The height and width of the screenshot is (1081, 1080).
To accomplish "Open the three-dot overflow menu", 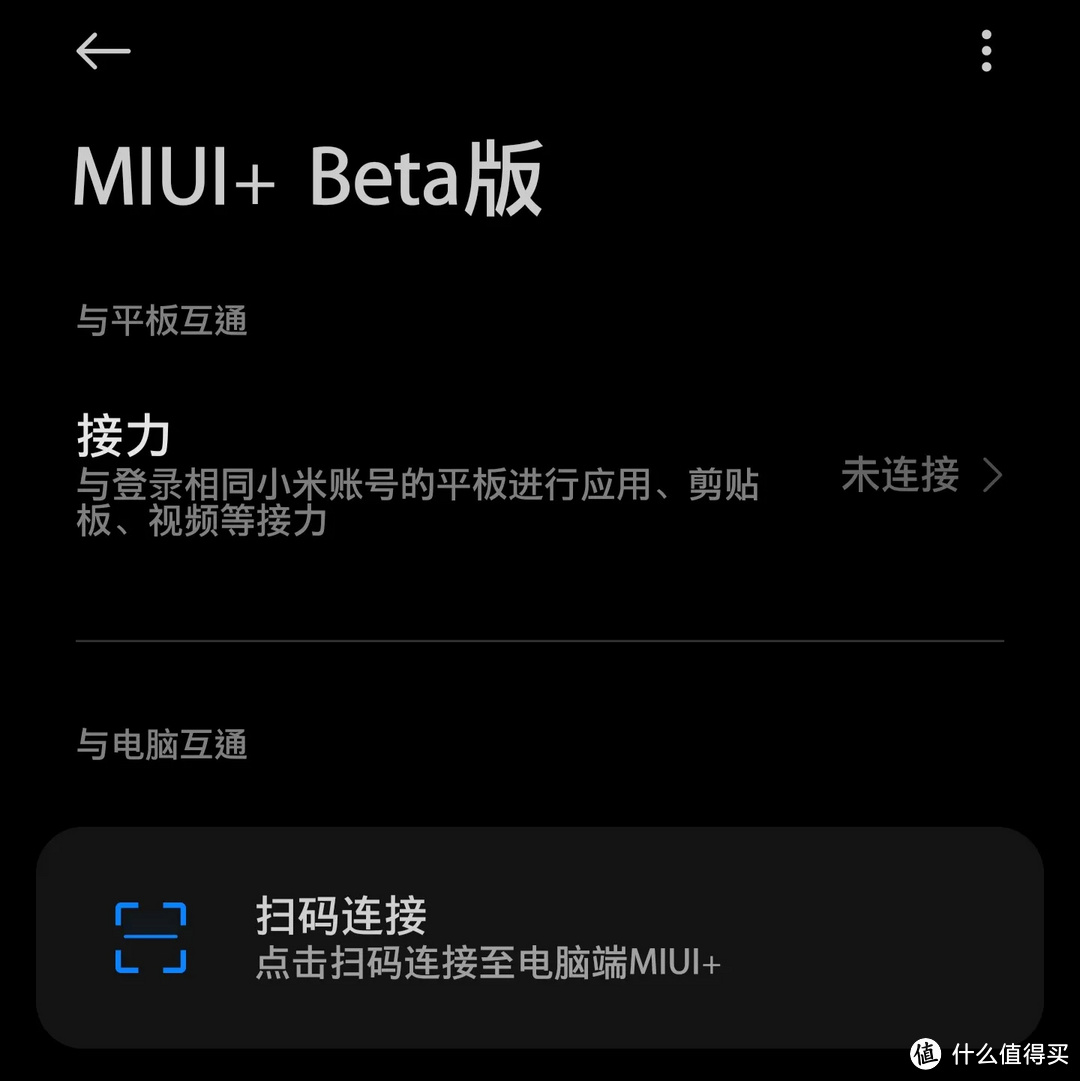I will [x=986, y=51].
